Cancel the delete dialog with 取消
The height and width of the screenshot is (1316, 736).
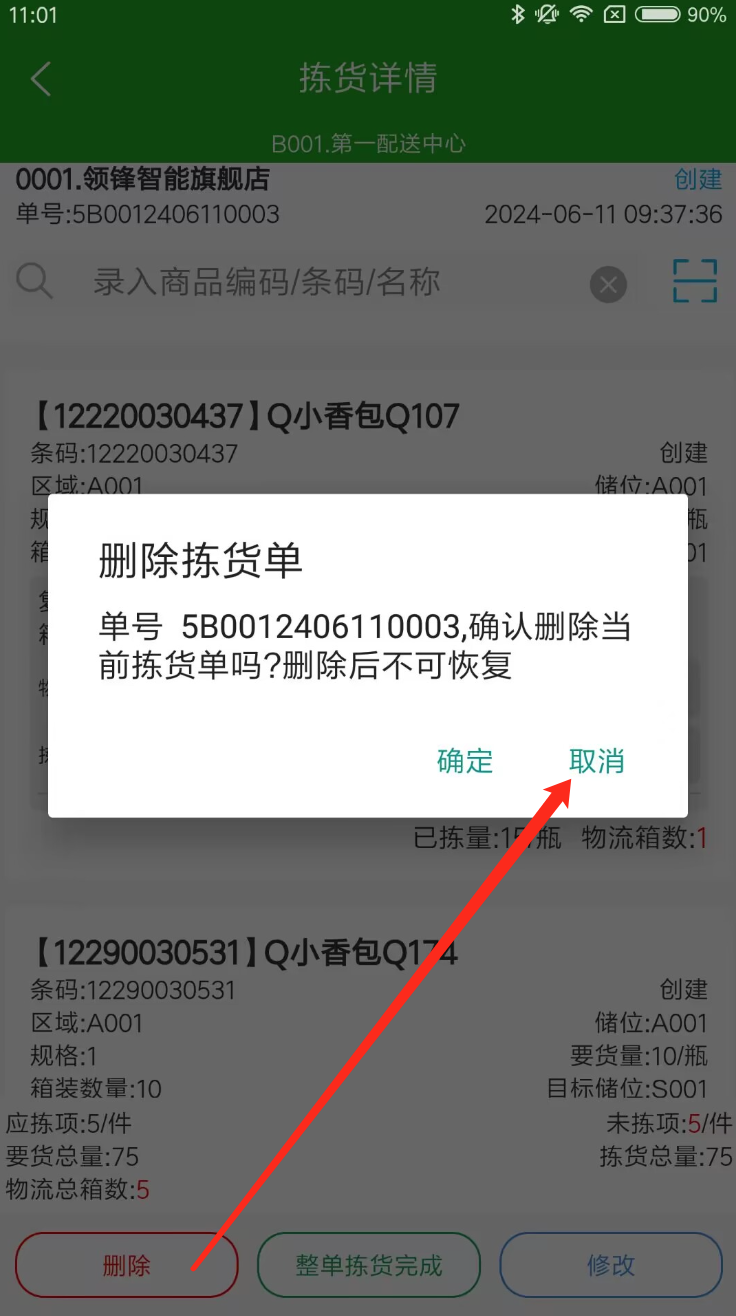pyautogui.click(x=597, y=761)
